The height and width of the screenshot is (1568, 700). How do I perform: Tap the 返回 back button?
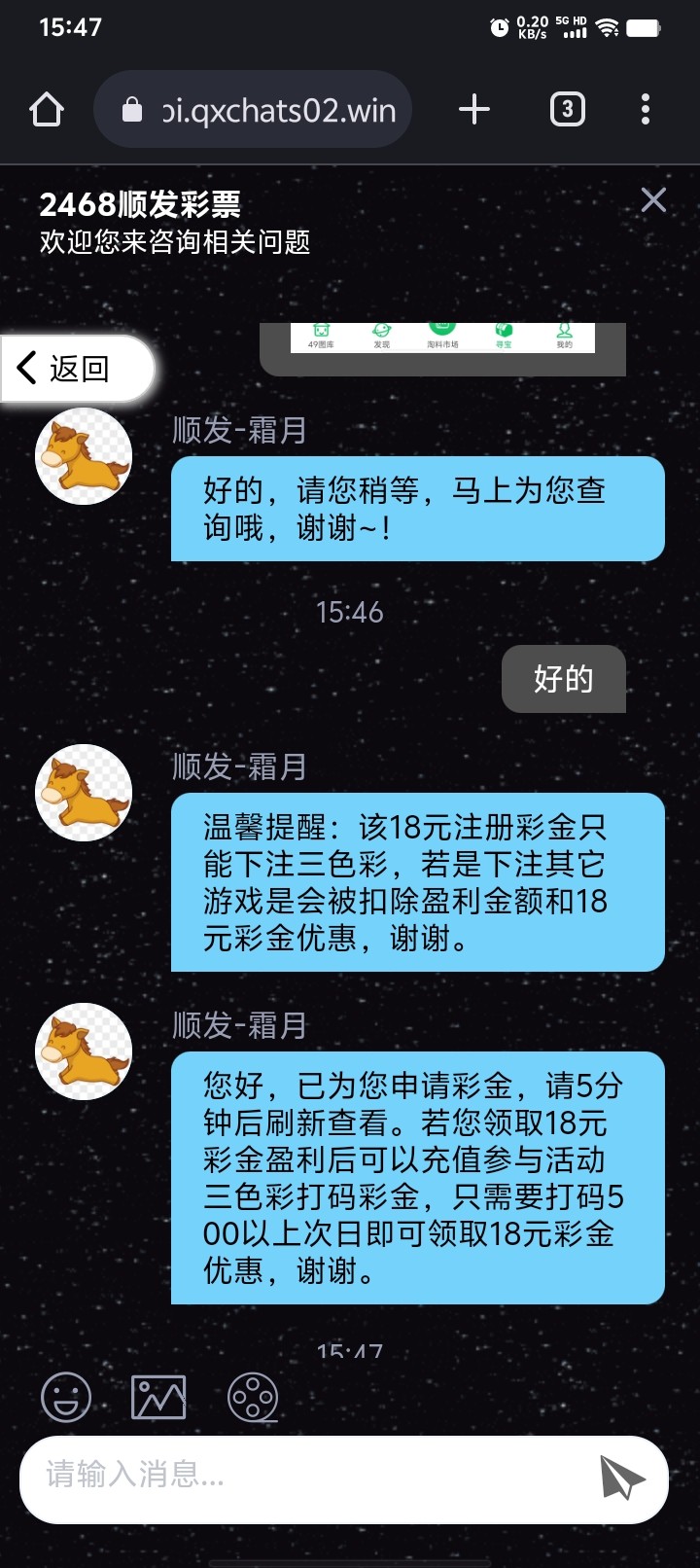76,369
